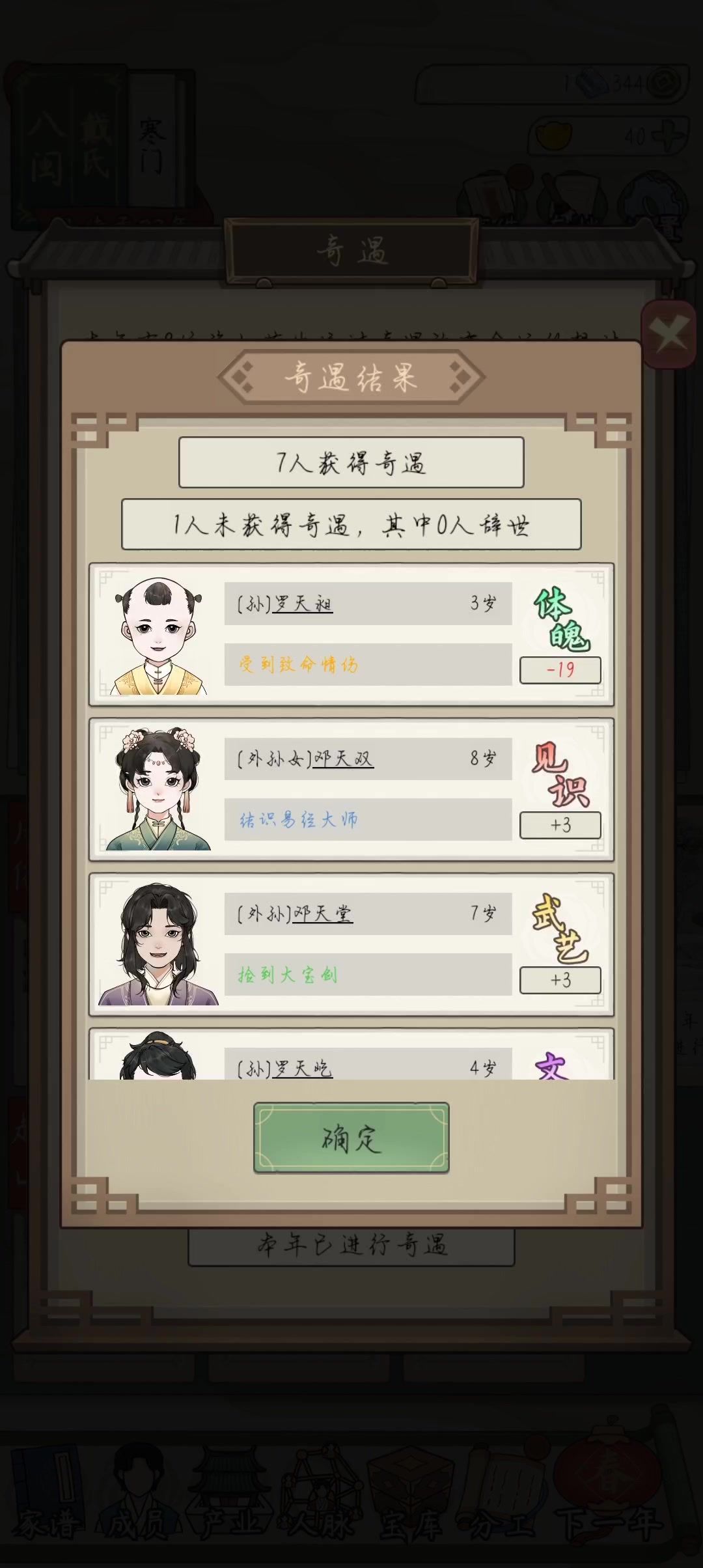
Task: View details for 邓天双
Action: (x=343, y=759)
